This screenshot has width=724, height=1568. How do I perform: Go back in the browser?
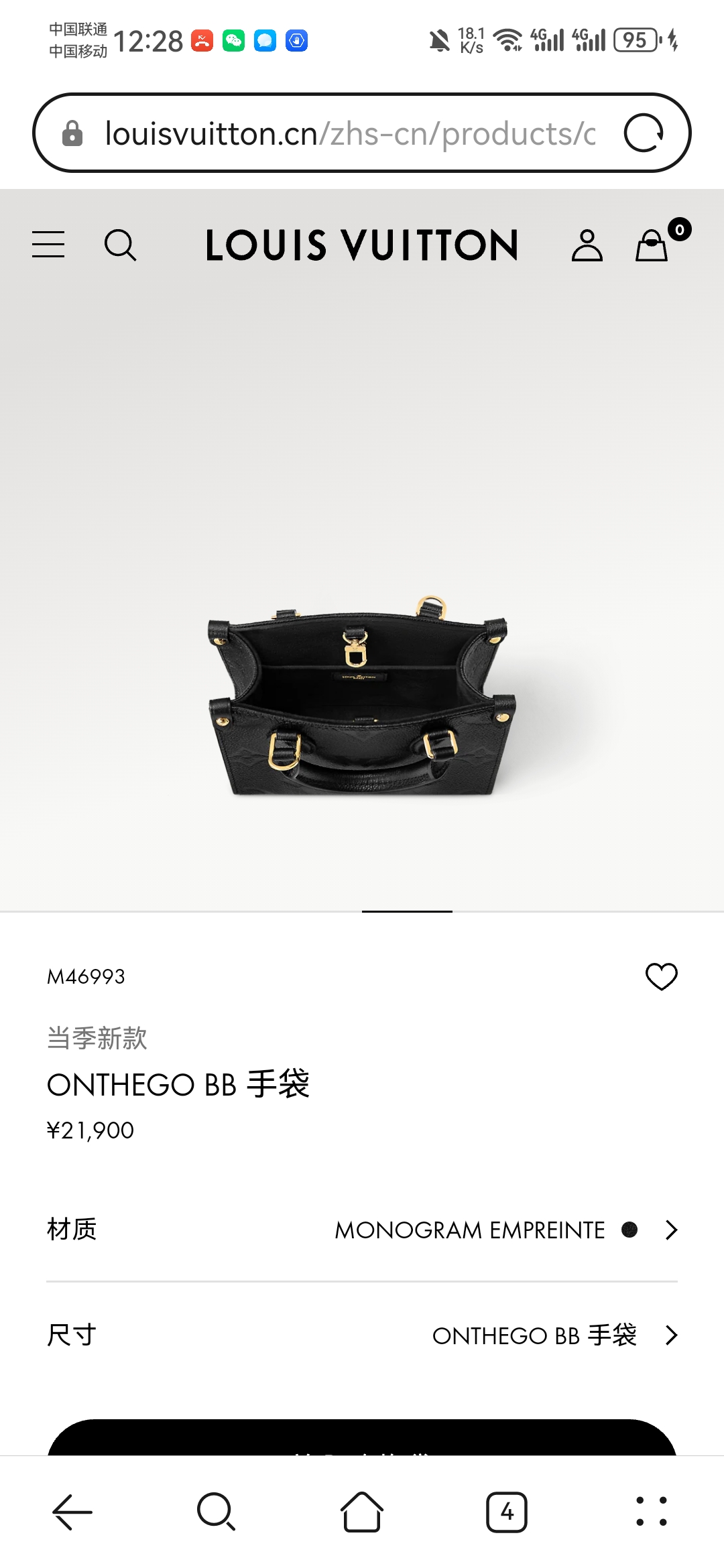tap(72, 1512)
